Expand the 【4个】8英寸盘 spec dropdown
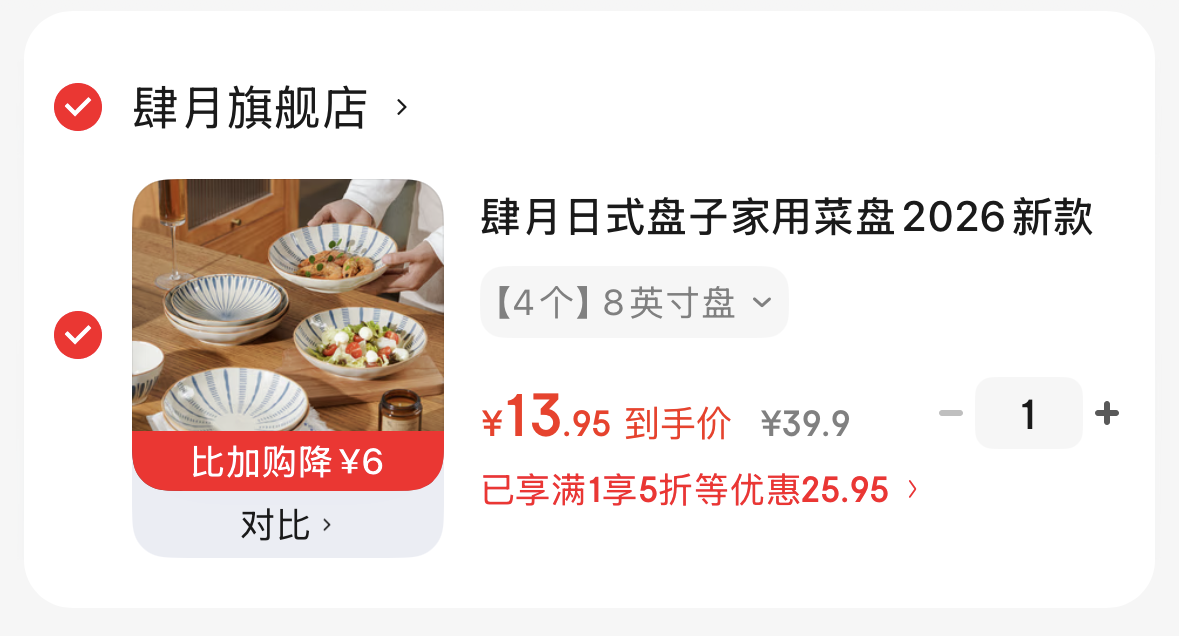 [634, 302]
